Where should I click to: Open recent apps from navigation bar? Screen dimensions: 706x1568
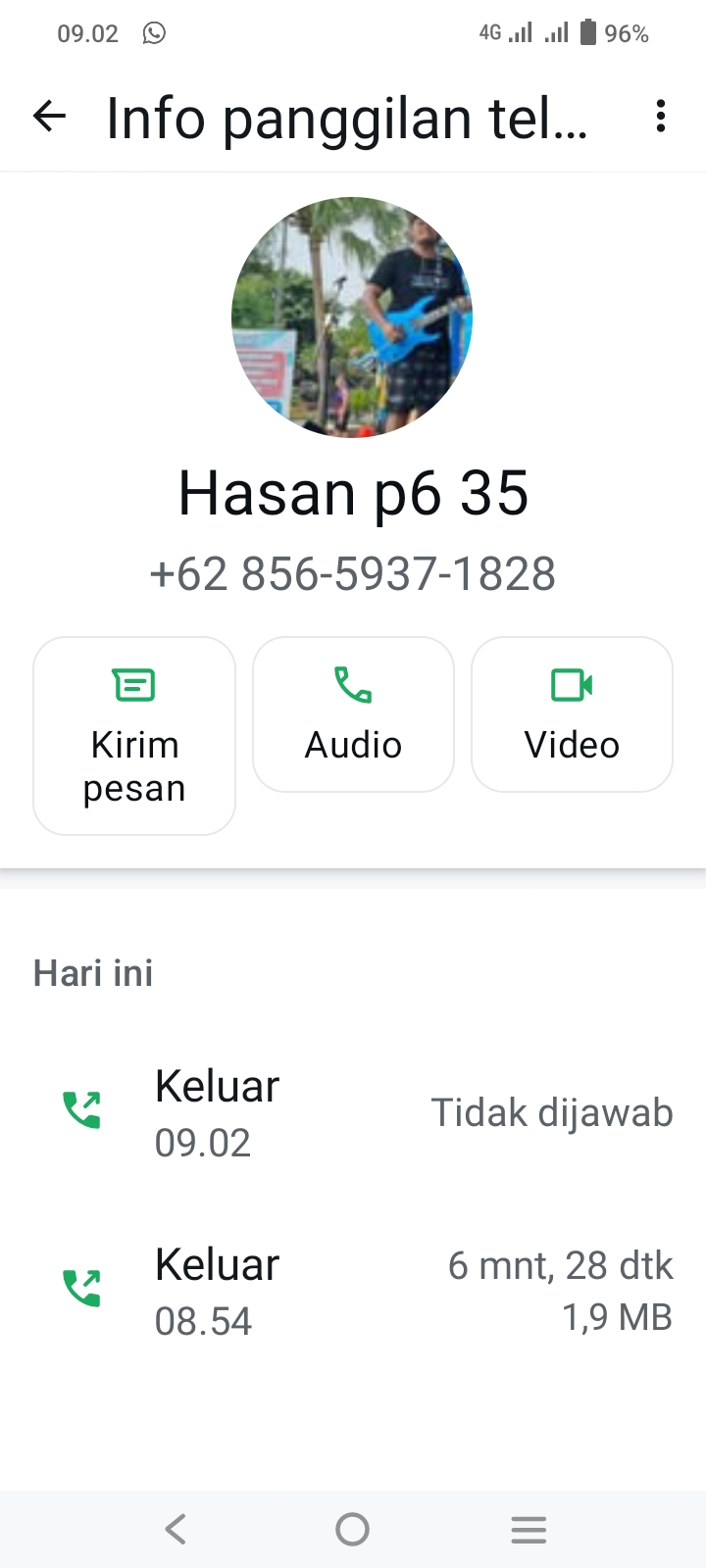click(x=529, y=1528)
